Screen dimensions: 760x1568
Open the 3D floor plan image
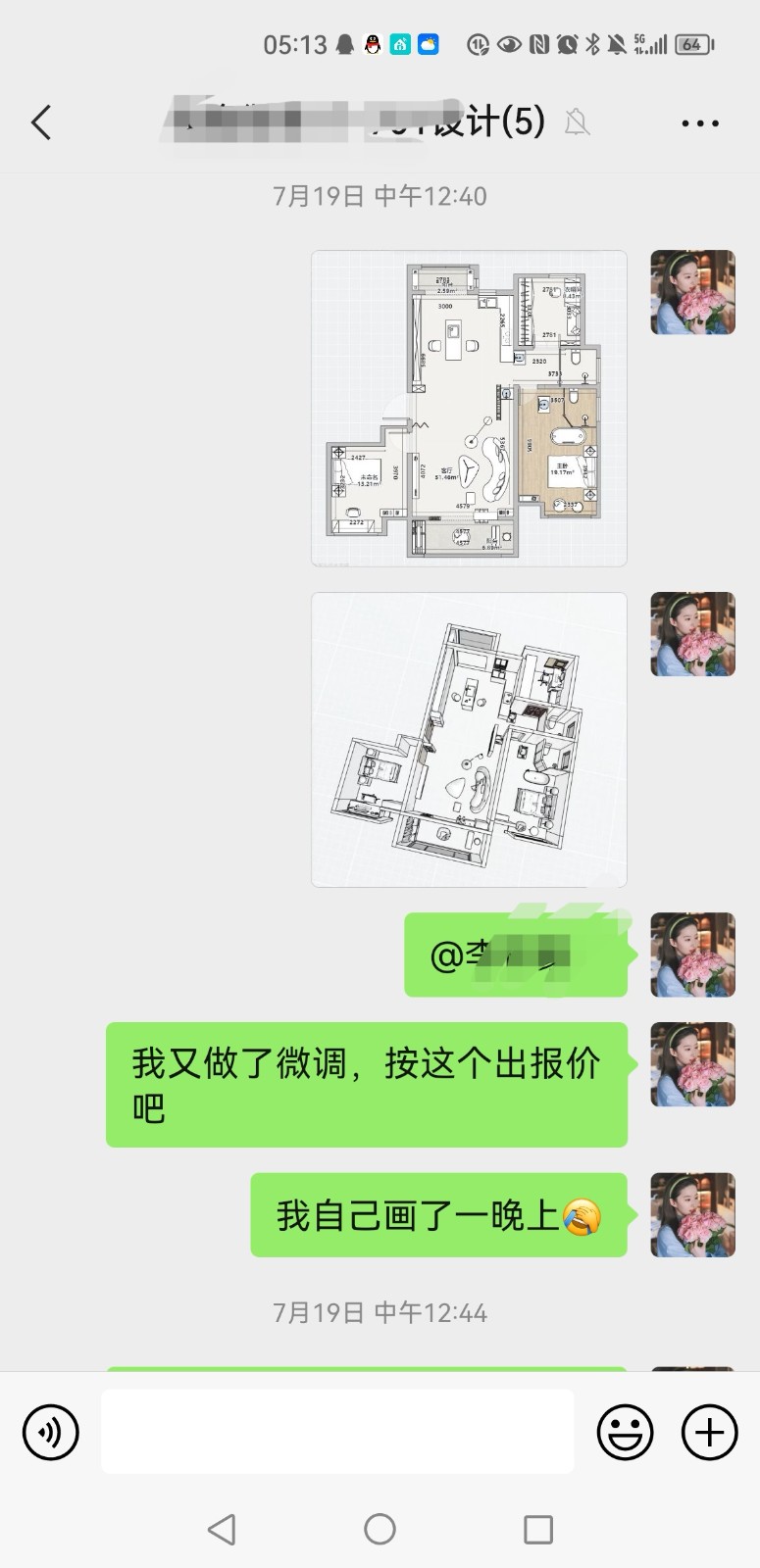469,740
